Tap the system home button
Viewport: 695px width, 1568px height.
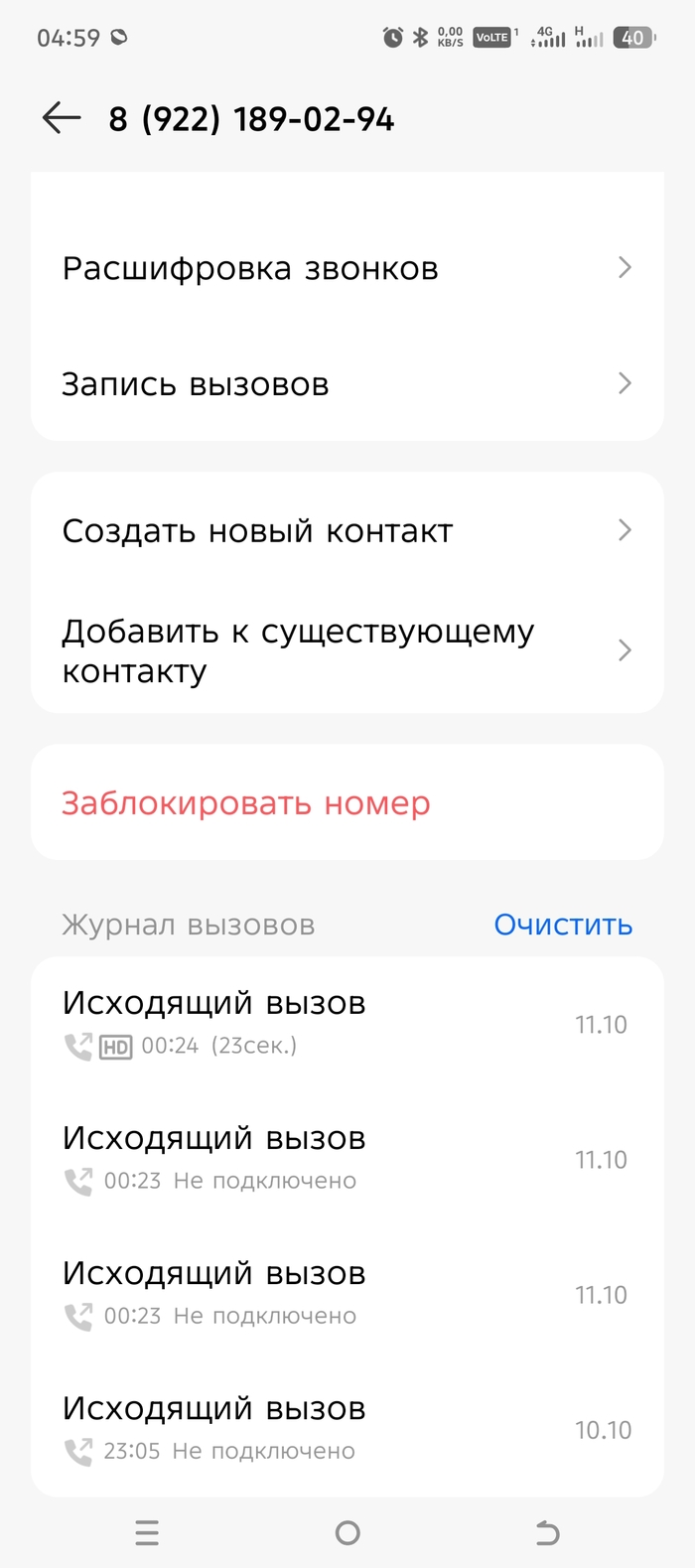pos(347,1533)
